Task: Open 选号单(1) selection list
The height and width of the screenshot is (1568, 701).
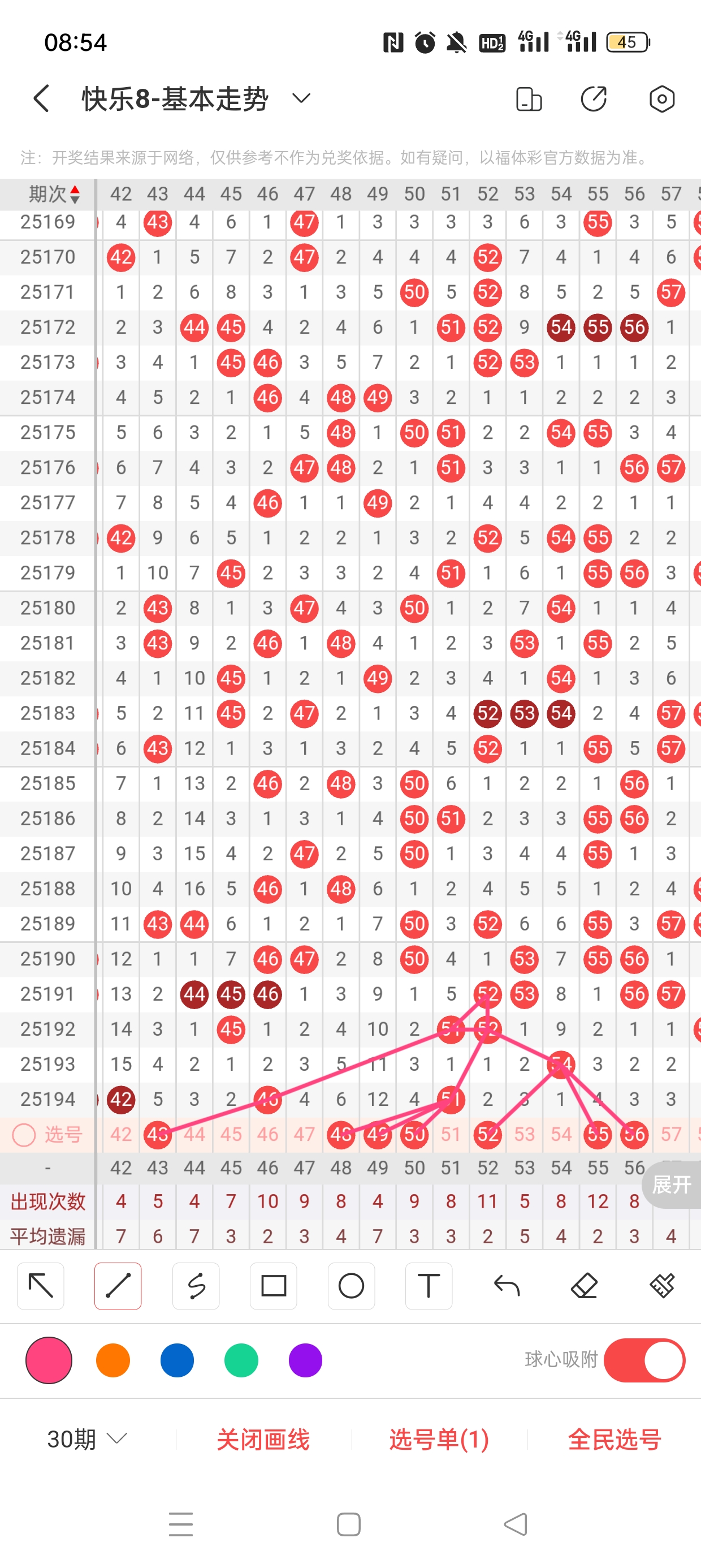Action: (x=439, y=1440)
